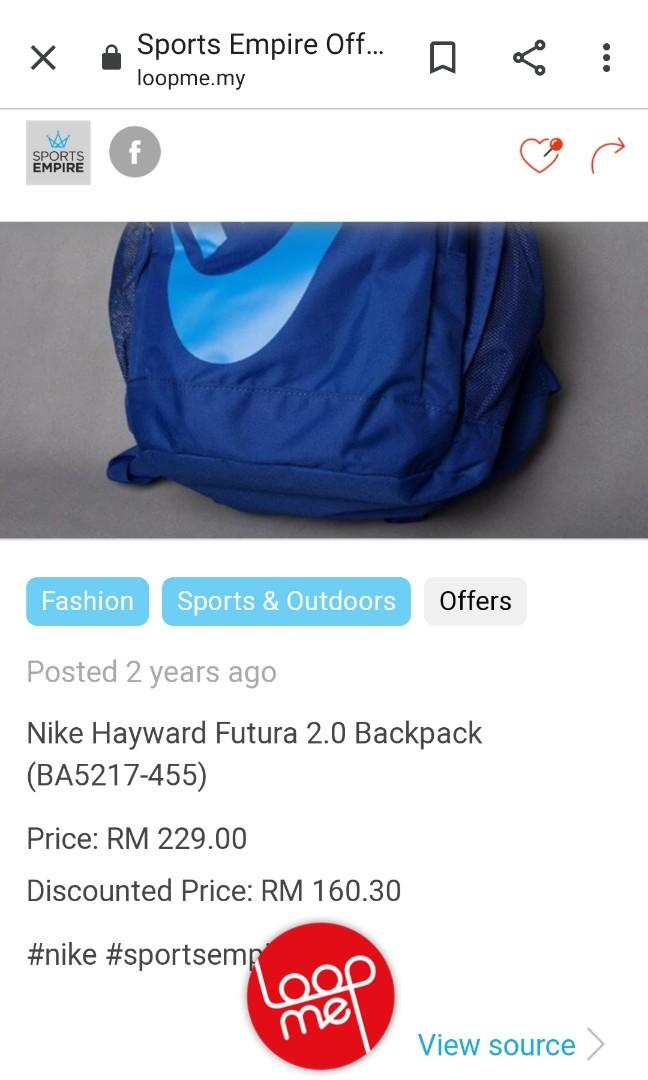Select the Sports & Outdoors chip
Viewport: 648px width, 1080px height.
(x=286, y=601)
